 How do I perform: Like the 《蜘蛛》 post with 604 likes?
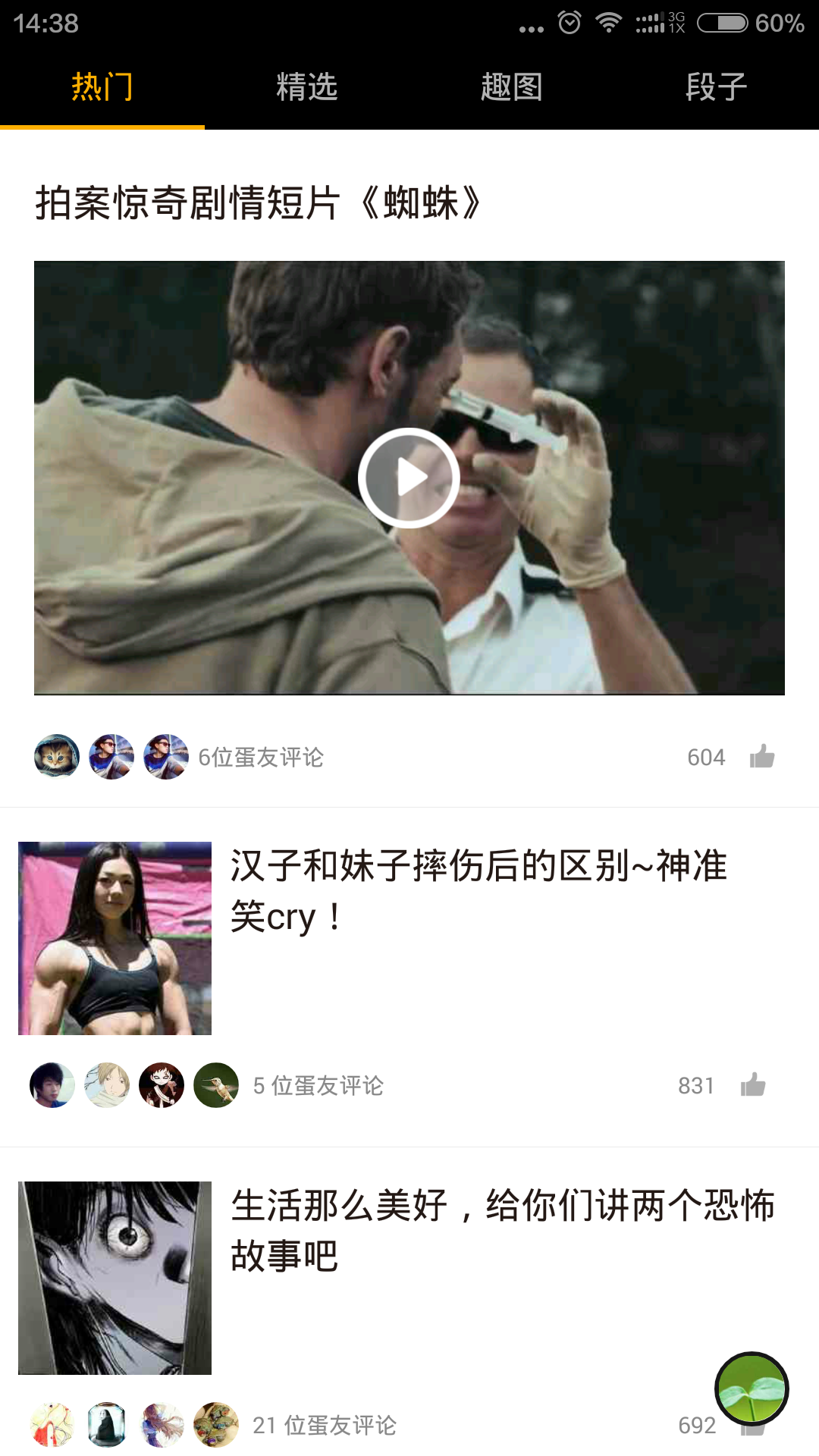[x=761, y=757]
